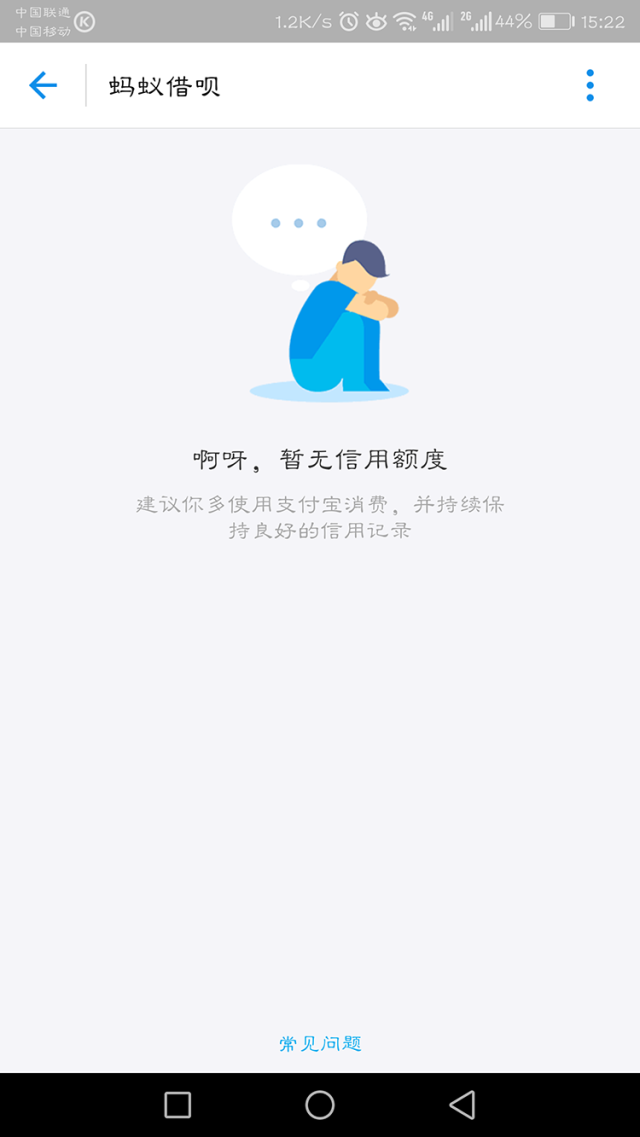Open the 常见问题 link
640x1137 pixels.
320,1043
